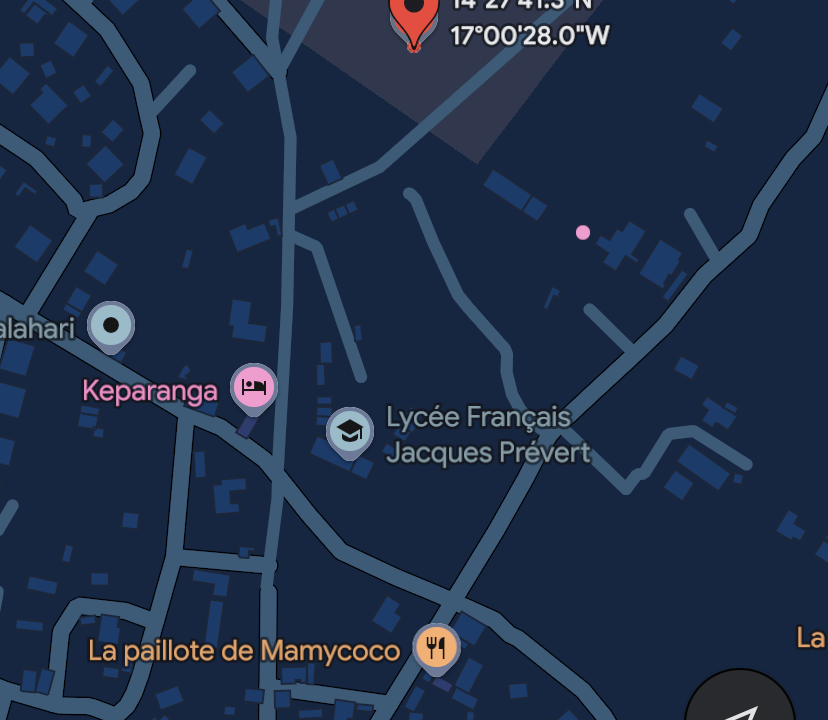Viewport: 828px width, 720px height.
Task: Tap the Kalahari place marker
Action: pyautogui.click(x=111, y=325)
